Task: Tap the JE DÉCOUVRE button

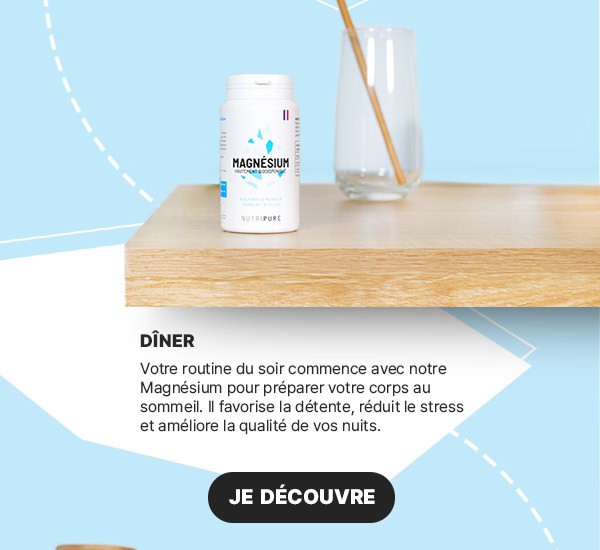Action: coord(301,497)
